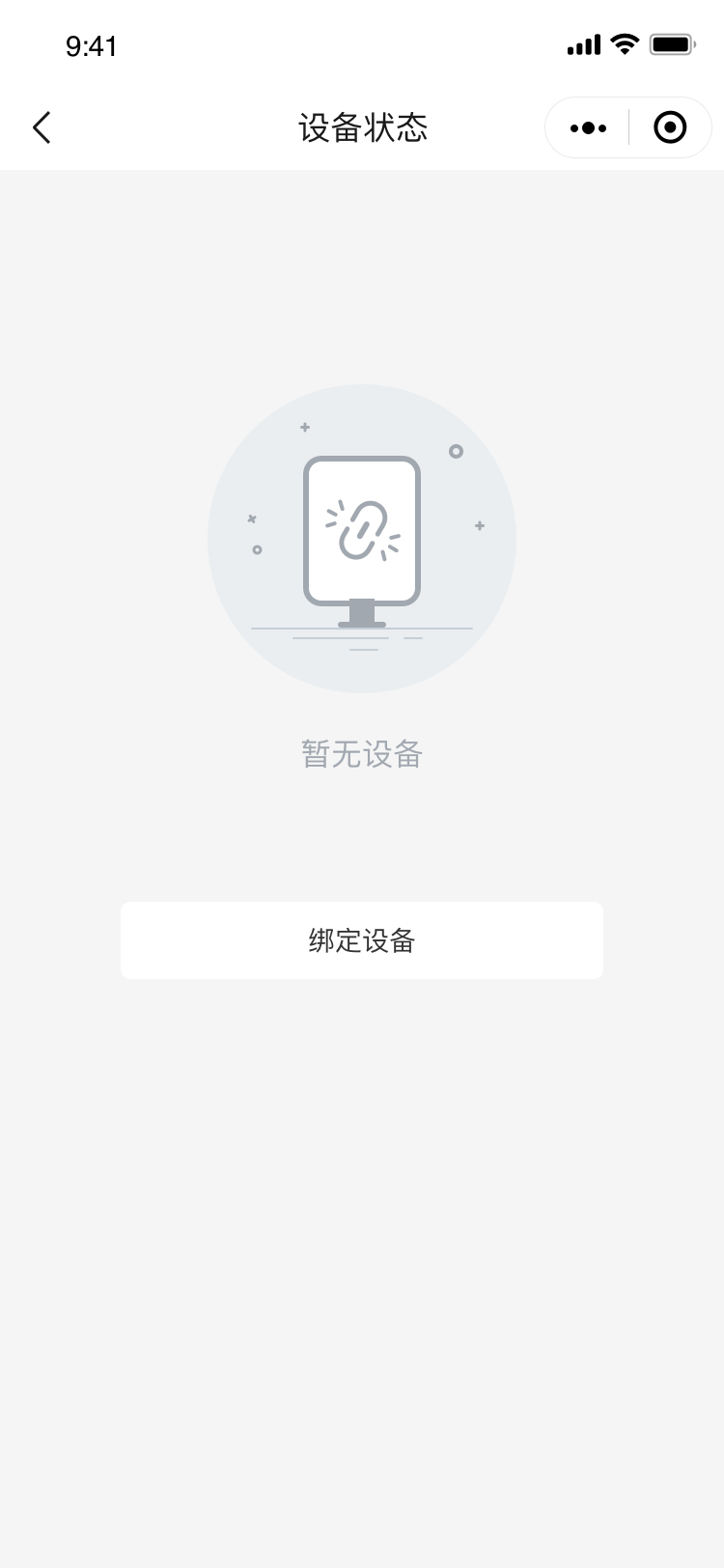This screenshot has height=1568, width=724.
Task: Tap the 绑定设备 button
Action: (362, 940)
